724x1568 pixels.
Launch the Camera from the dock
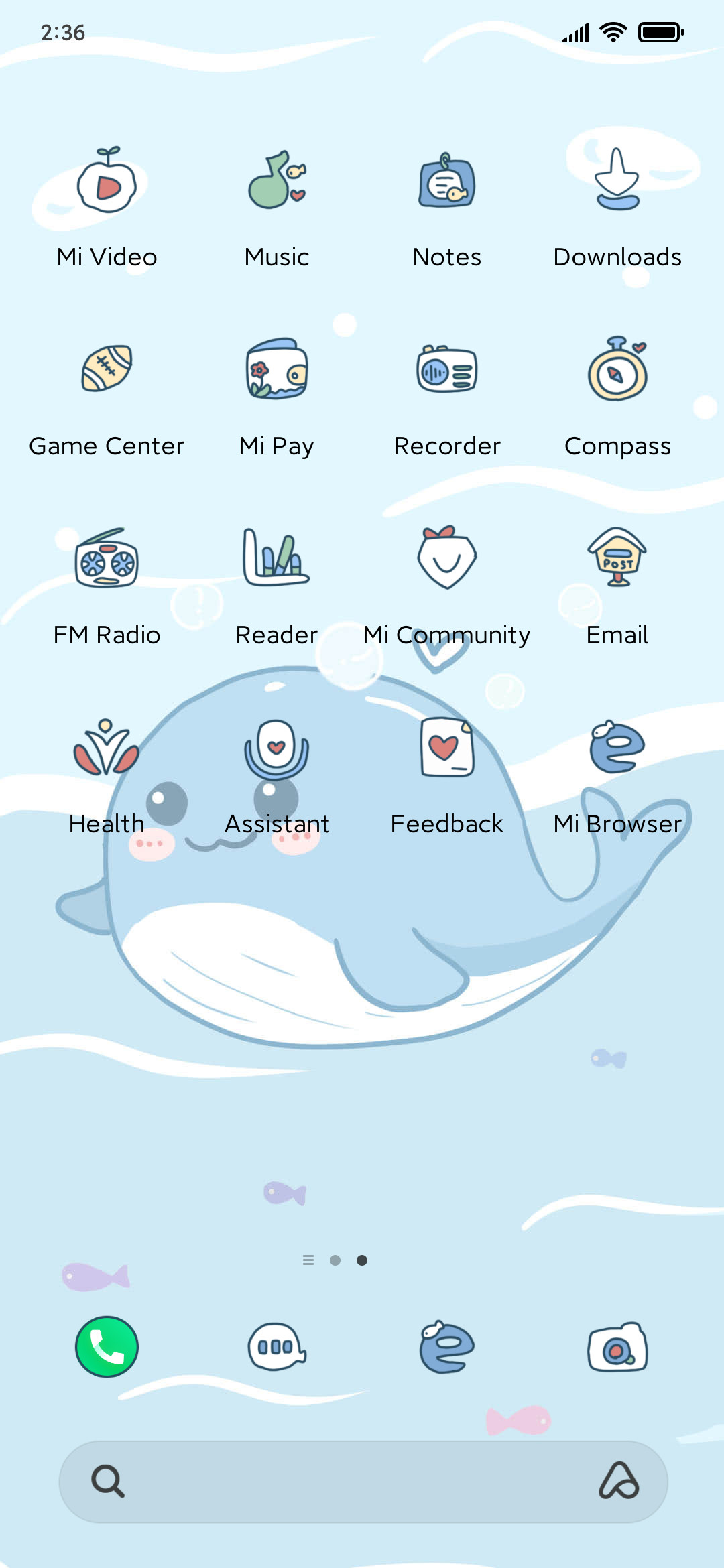[x=617, y=1347]
